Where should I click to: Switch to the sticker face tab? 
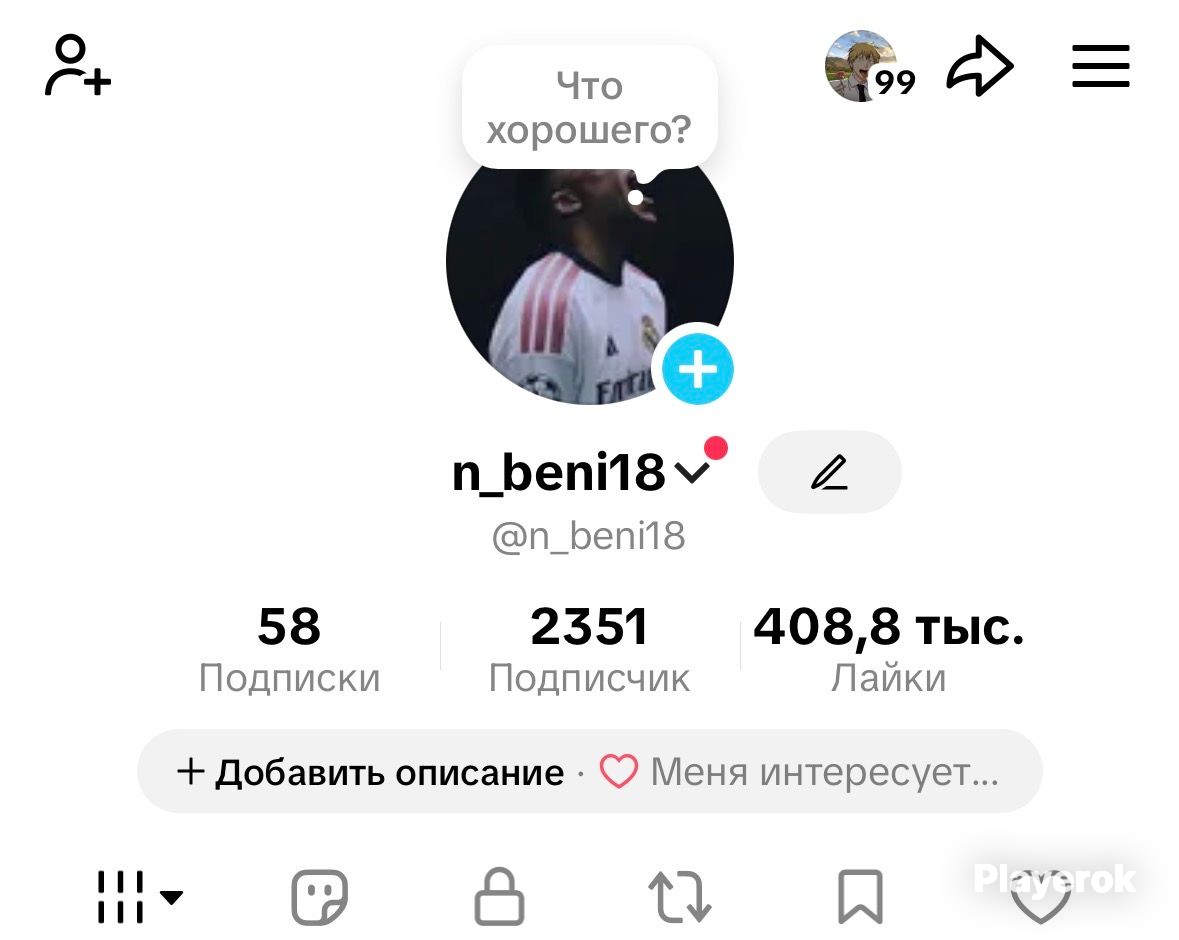click(x=320, y=896)
